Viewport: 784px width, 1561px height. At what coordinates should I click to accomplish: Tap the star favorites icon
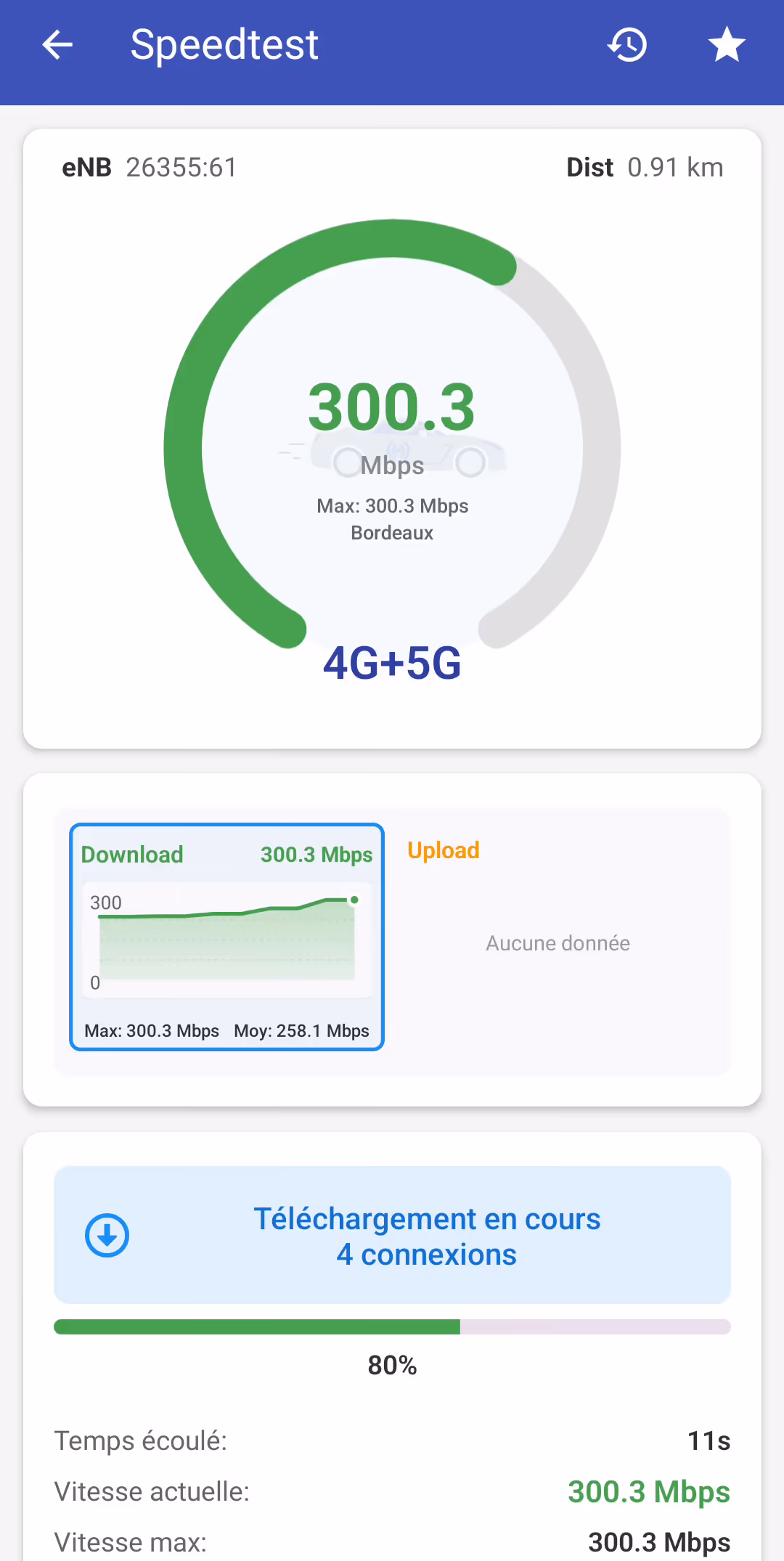point(727,45)
